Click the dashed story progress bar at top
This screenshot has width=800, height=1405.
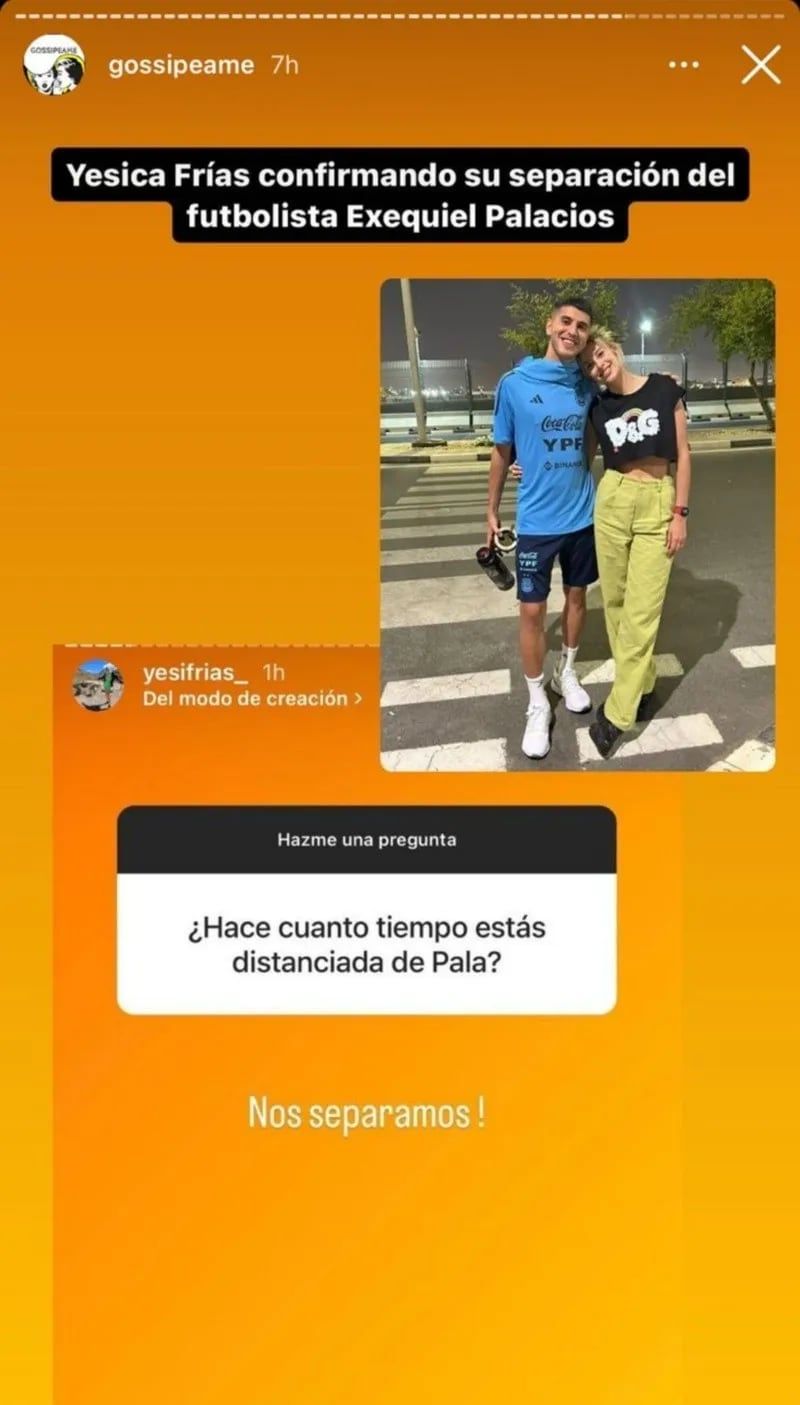point(400,13)
